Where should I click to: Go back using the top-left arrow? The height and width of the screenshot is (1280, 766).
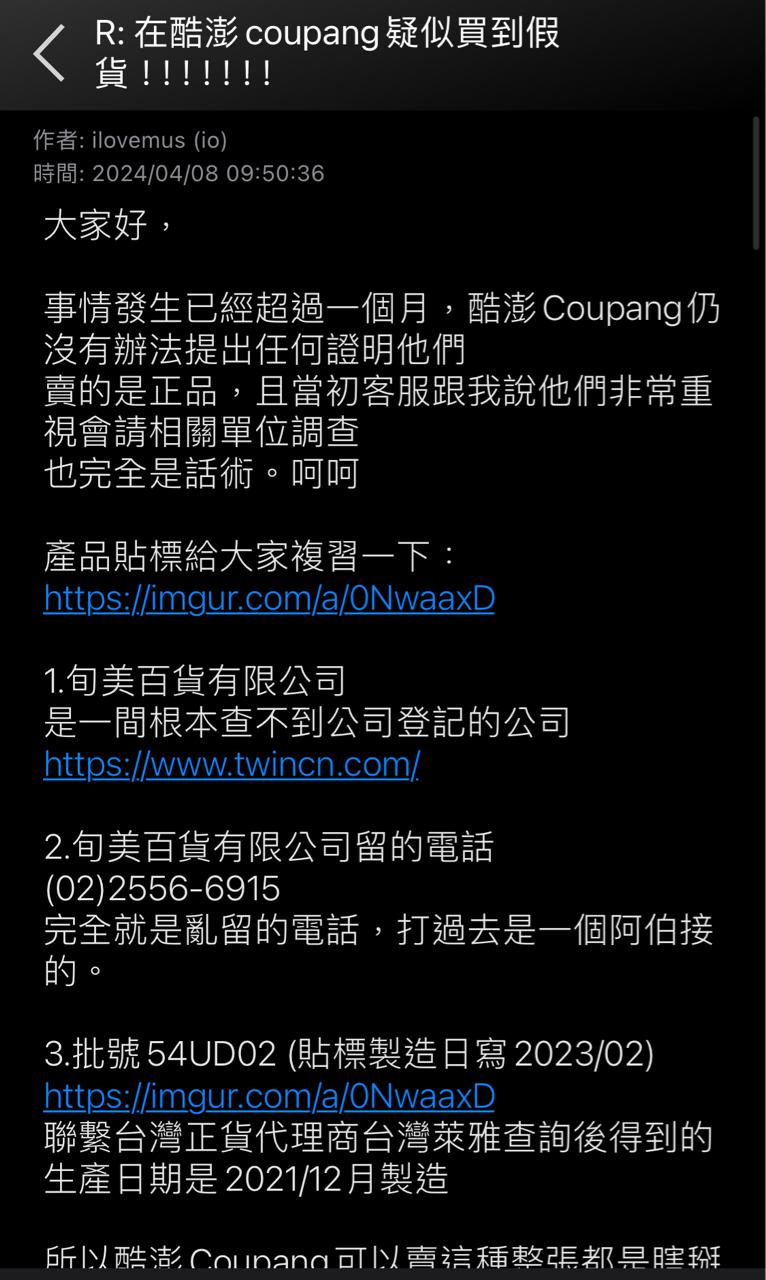(x=49, y=54)
